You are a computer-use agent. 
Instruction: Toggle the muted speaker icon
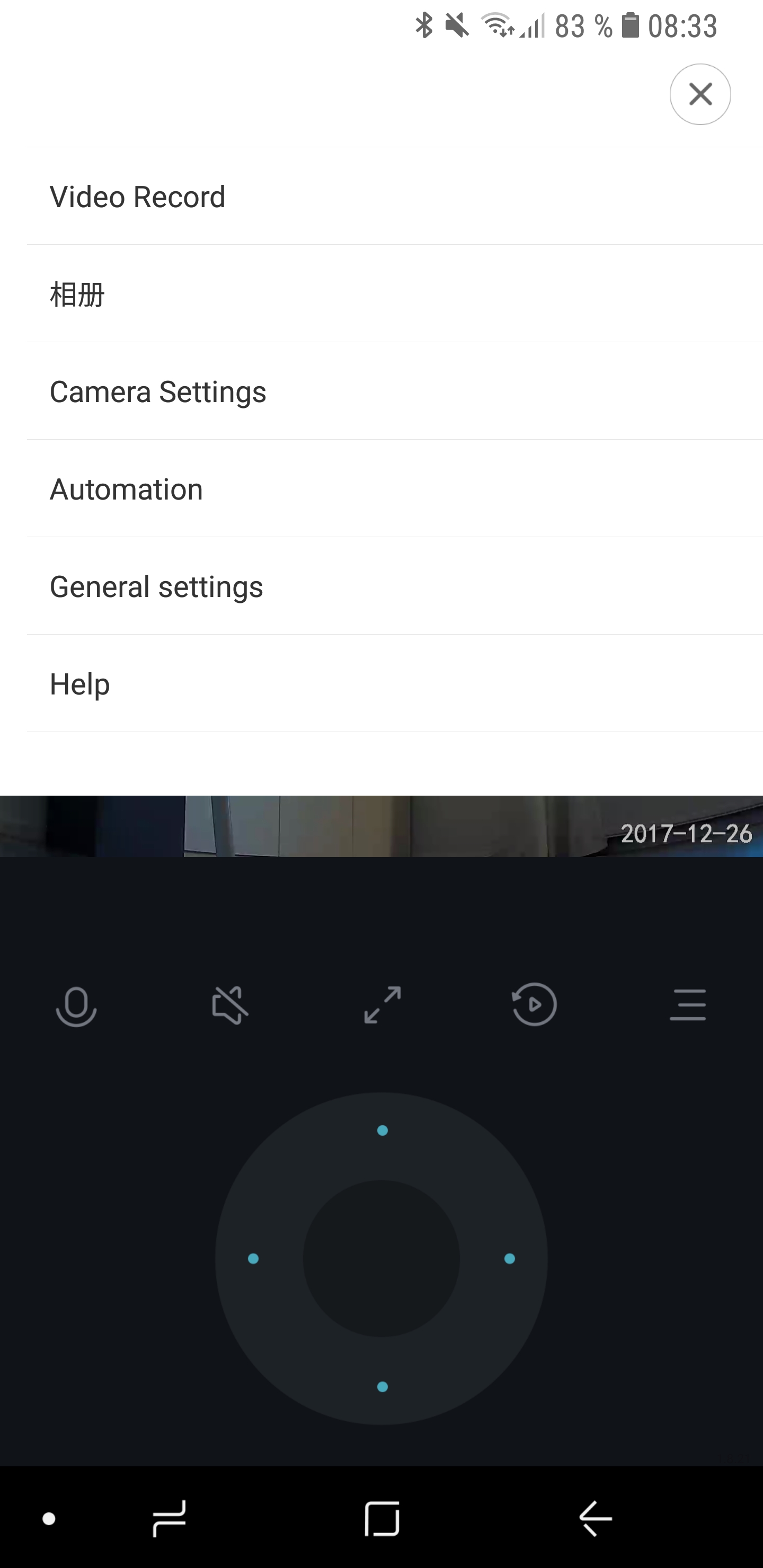click(229, 1005)
